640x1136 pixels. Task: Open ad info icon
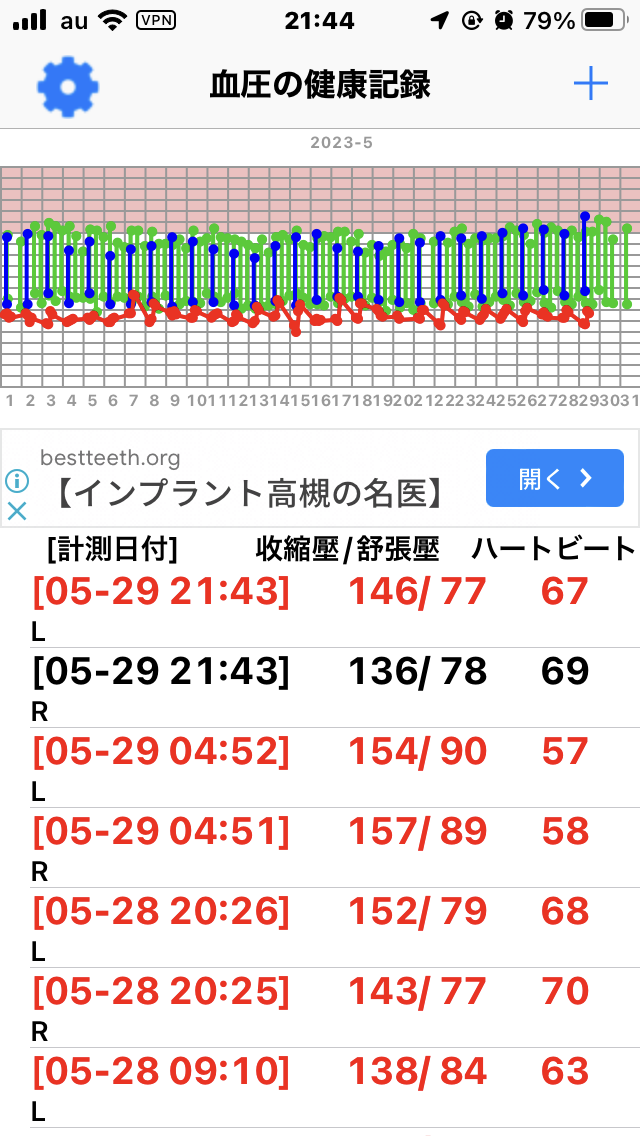(17, 481)
